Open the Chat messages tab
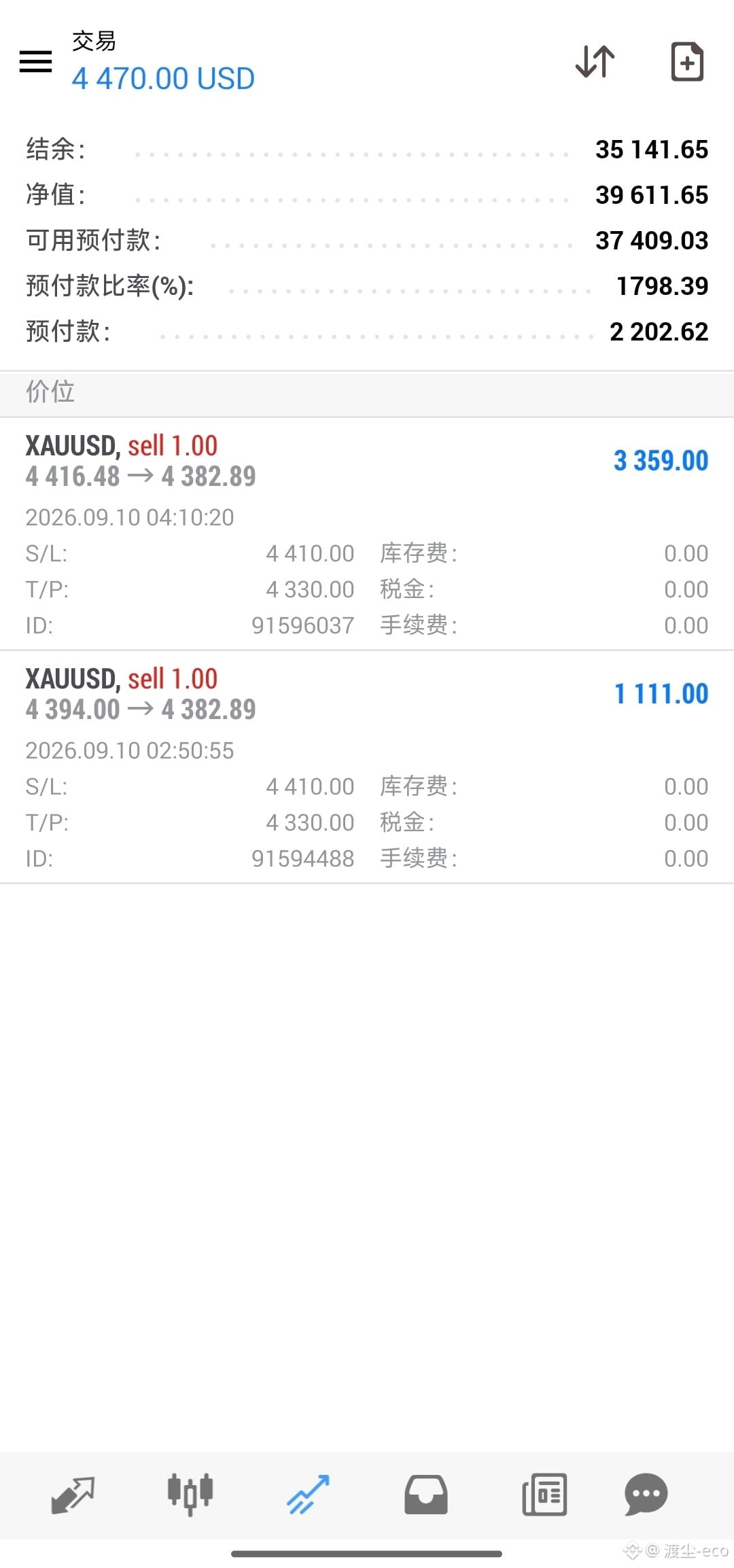 coord(646,1495)
